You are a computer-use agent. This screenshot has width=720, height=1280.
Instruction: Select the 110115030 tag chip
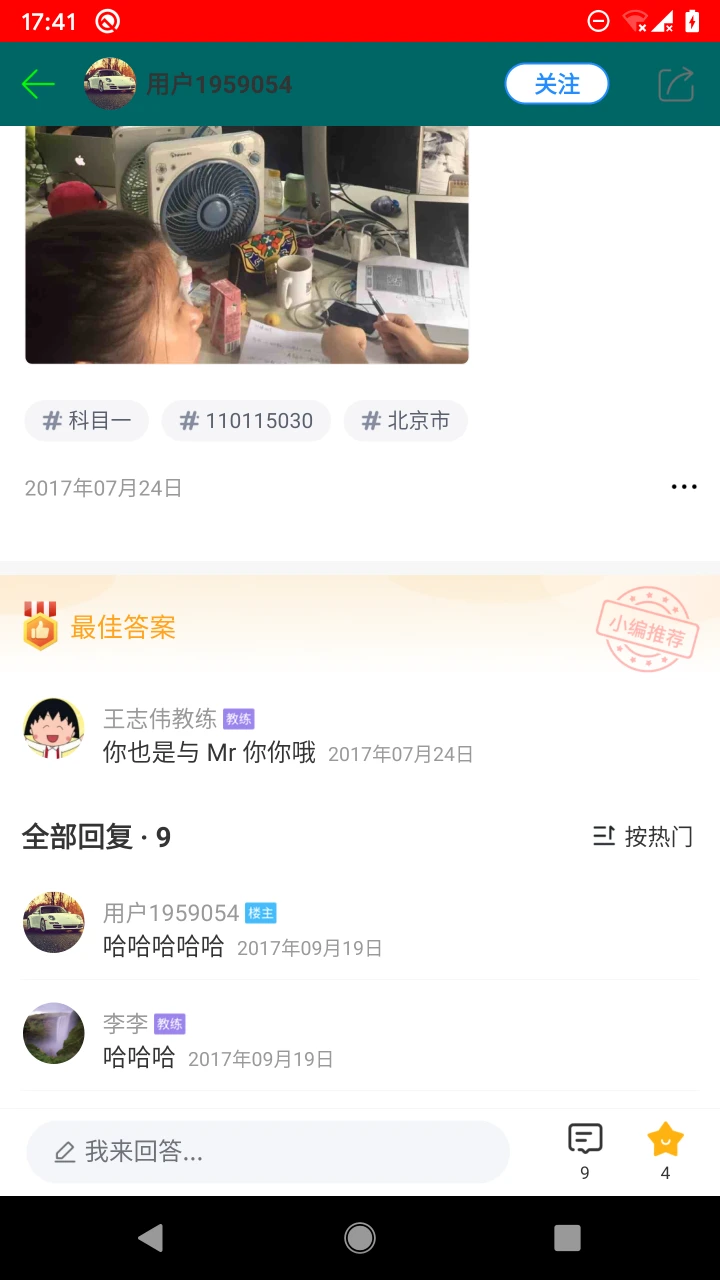[x=246, y=421]
